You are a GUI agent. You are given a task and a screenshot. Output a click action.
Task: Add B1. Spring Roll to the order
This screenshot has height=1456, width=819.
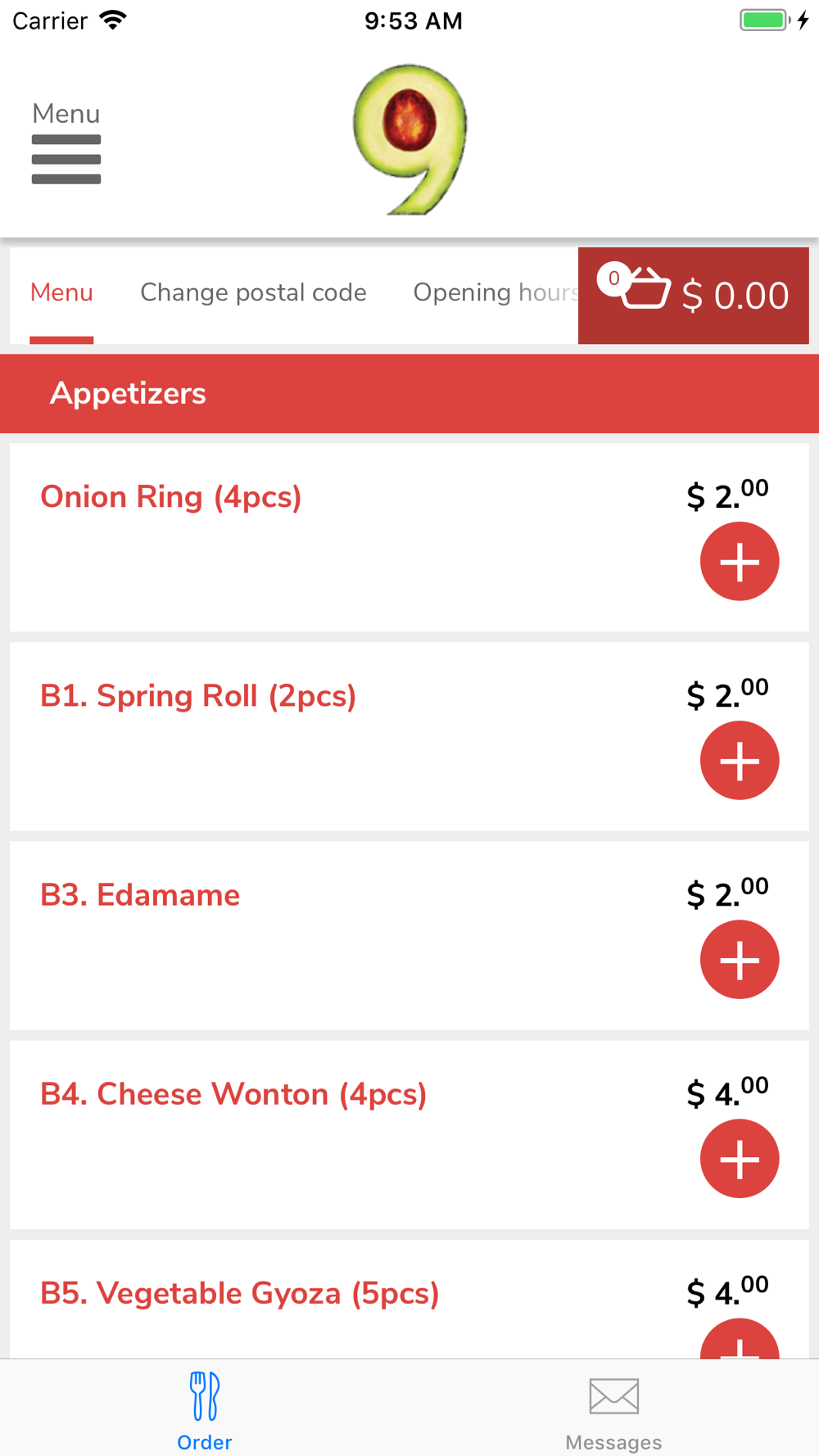[x=740, y=761]
